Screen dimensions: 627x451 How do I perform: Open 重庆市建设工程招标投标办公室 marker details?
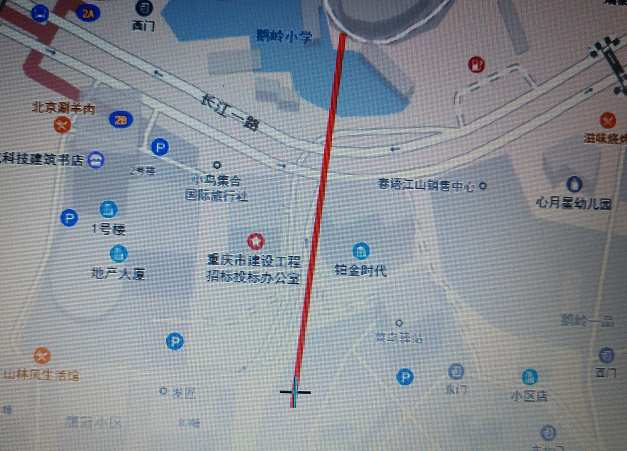(255, 240)
